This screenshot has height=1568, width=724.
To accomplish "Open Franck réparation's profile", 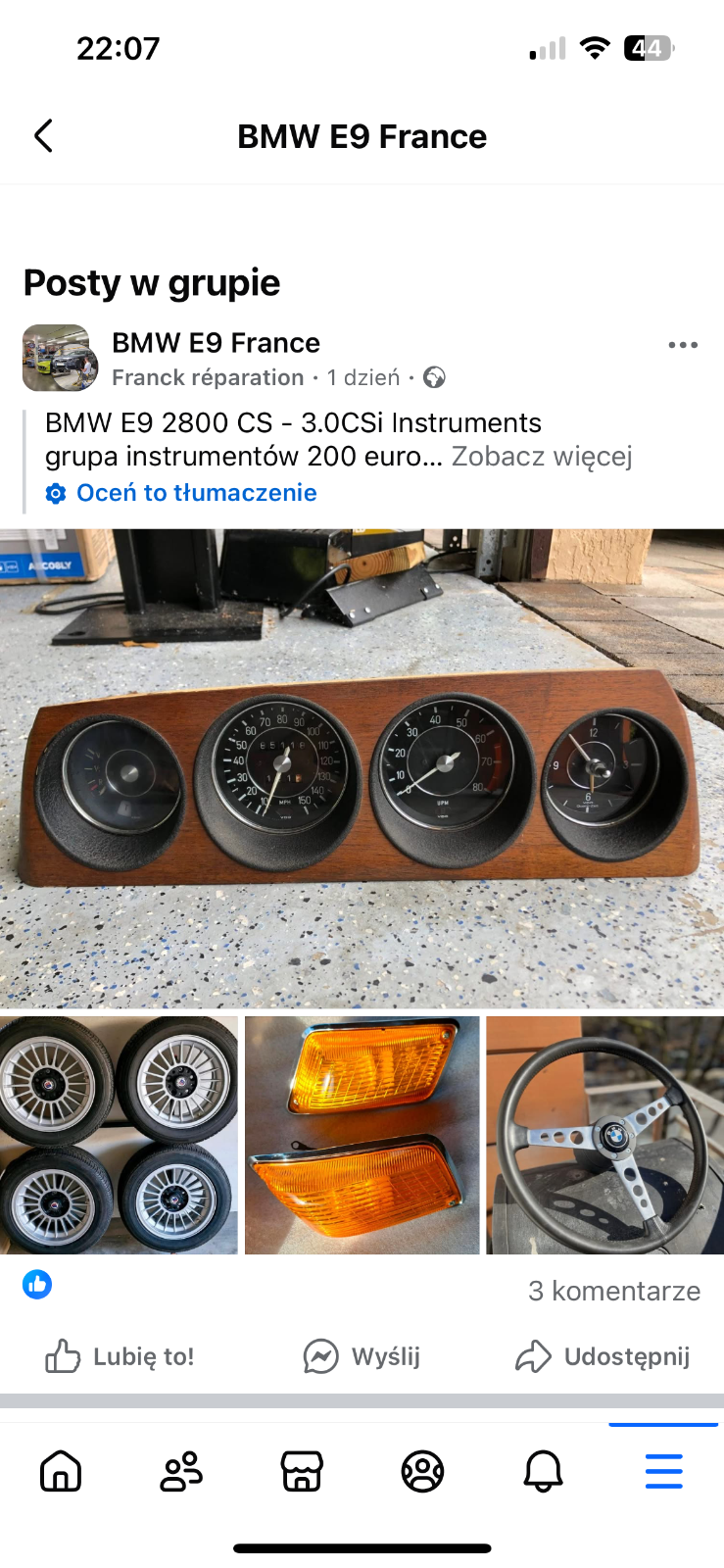I will (x=208, y=378).
